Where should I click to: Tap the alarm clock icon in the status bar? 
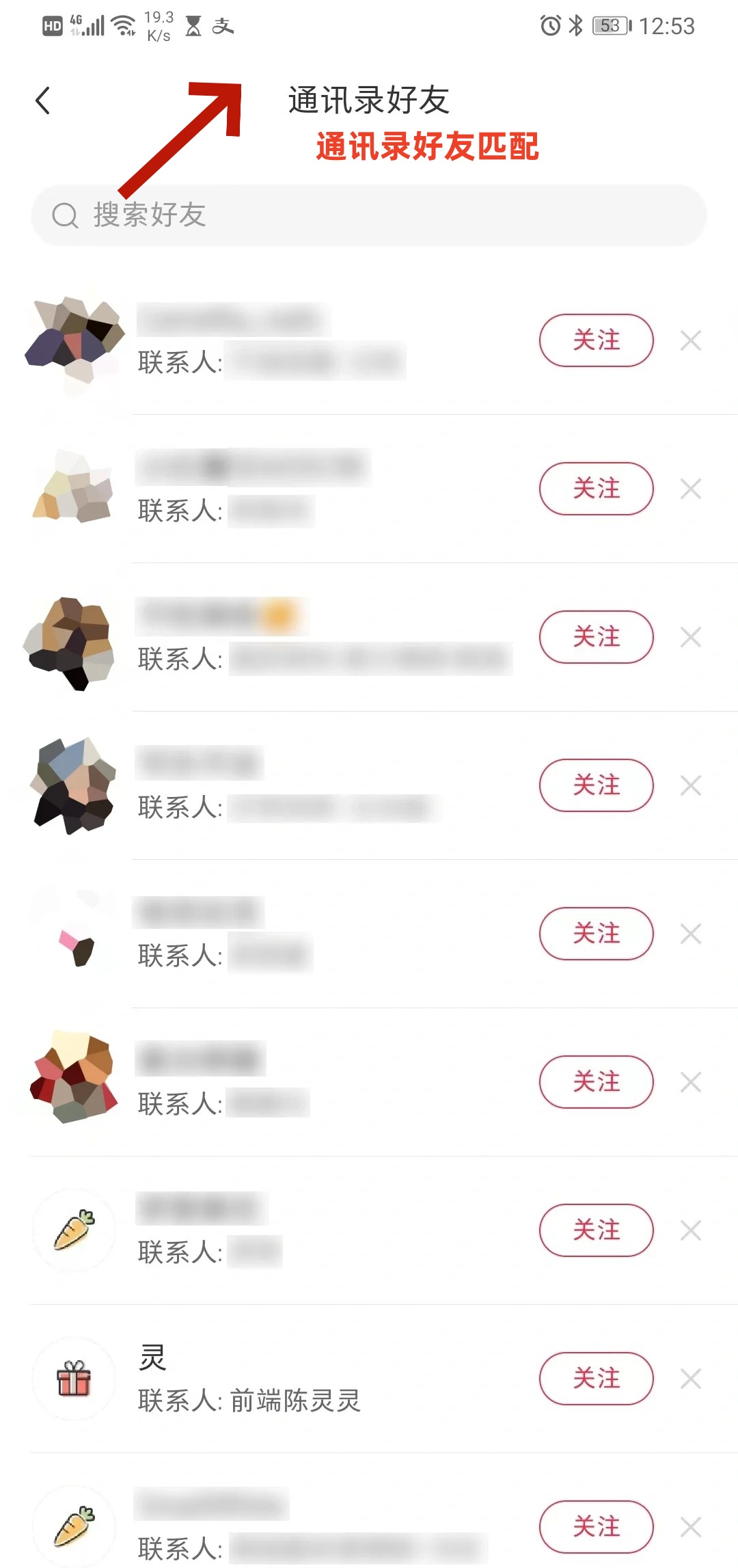(x=551, y=24)
